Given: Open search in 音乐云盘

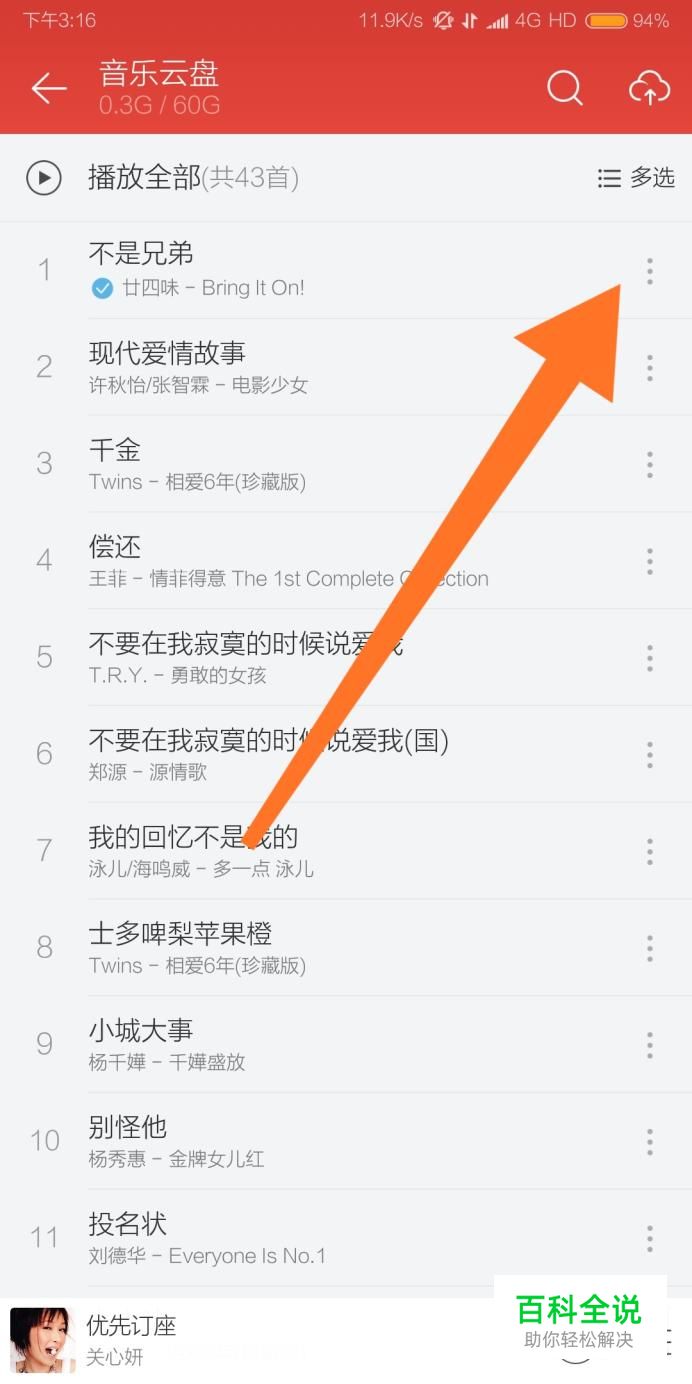Looking at the screenshot, I should point(565,88).
